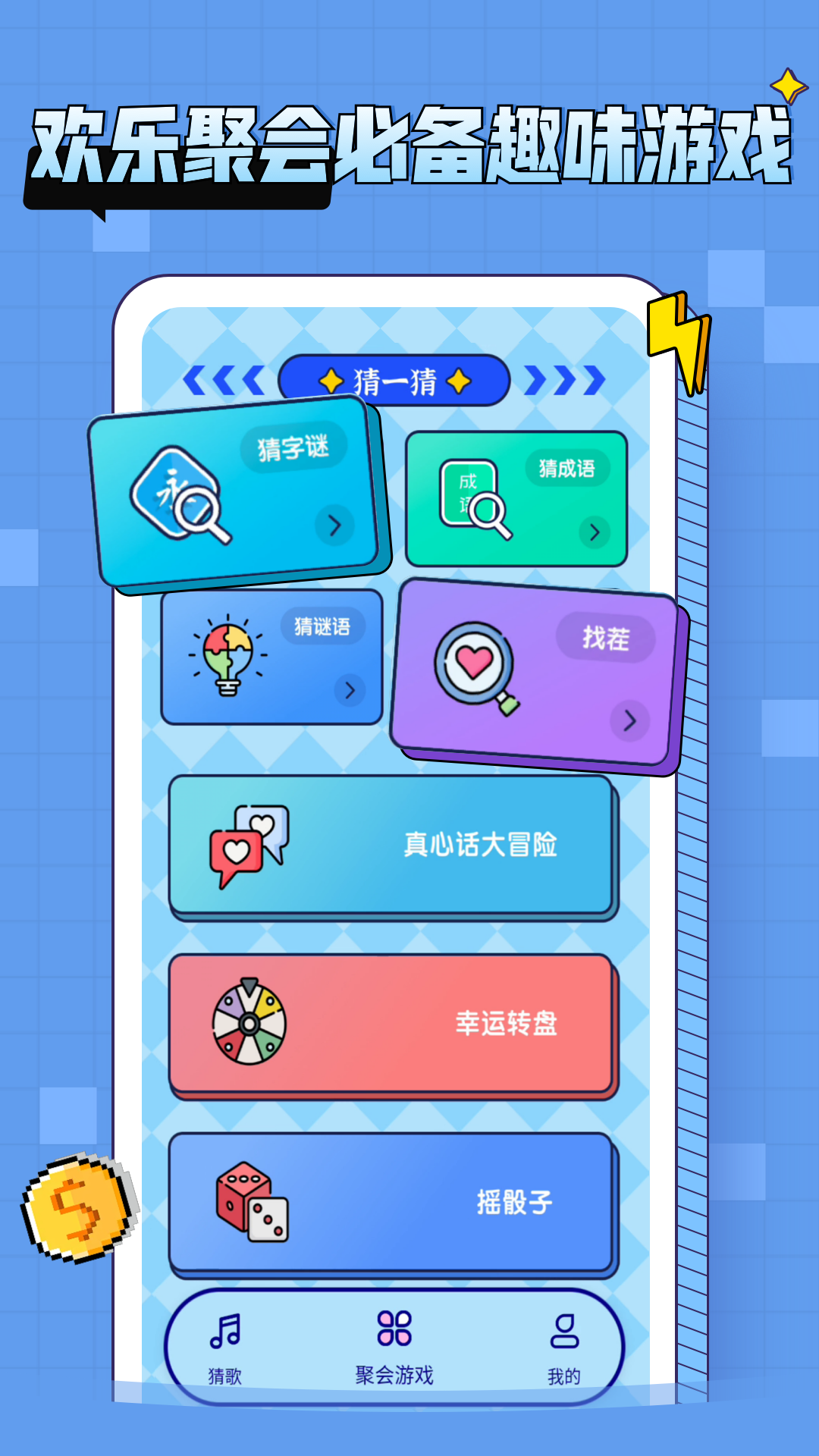The width and height of the screenshot is (819, 1456).
Task: Click the left triple arrows beside 猜一猜
Action: (224, 379)
